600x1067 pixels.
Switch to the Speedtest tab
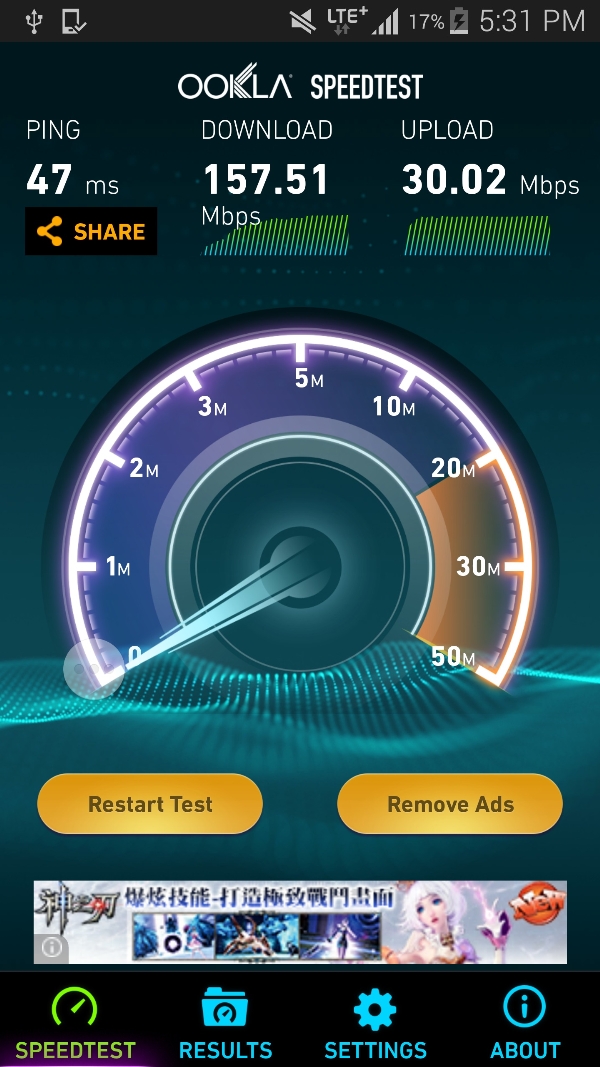[75, 1023]
